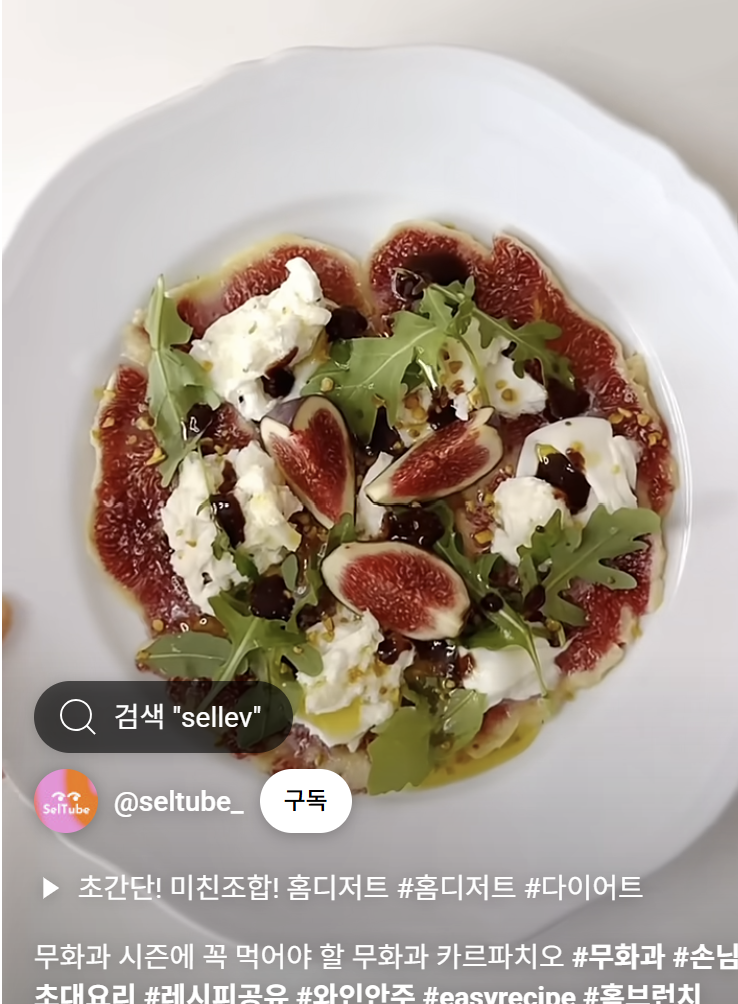
Task: Open the SelTube channel avatar
Action: coord(66,801)
